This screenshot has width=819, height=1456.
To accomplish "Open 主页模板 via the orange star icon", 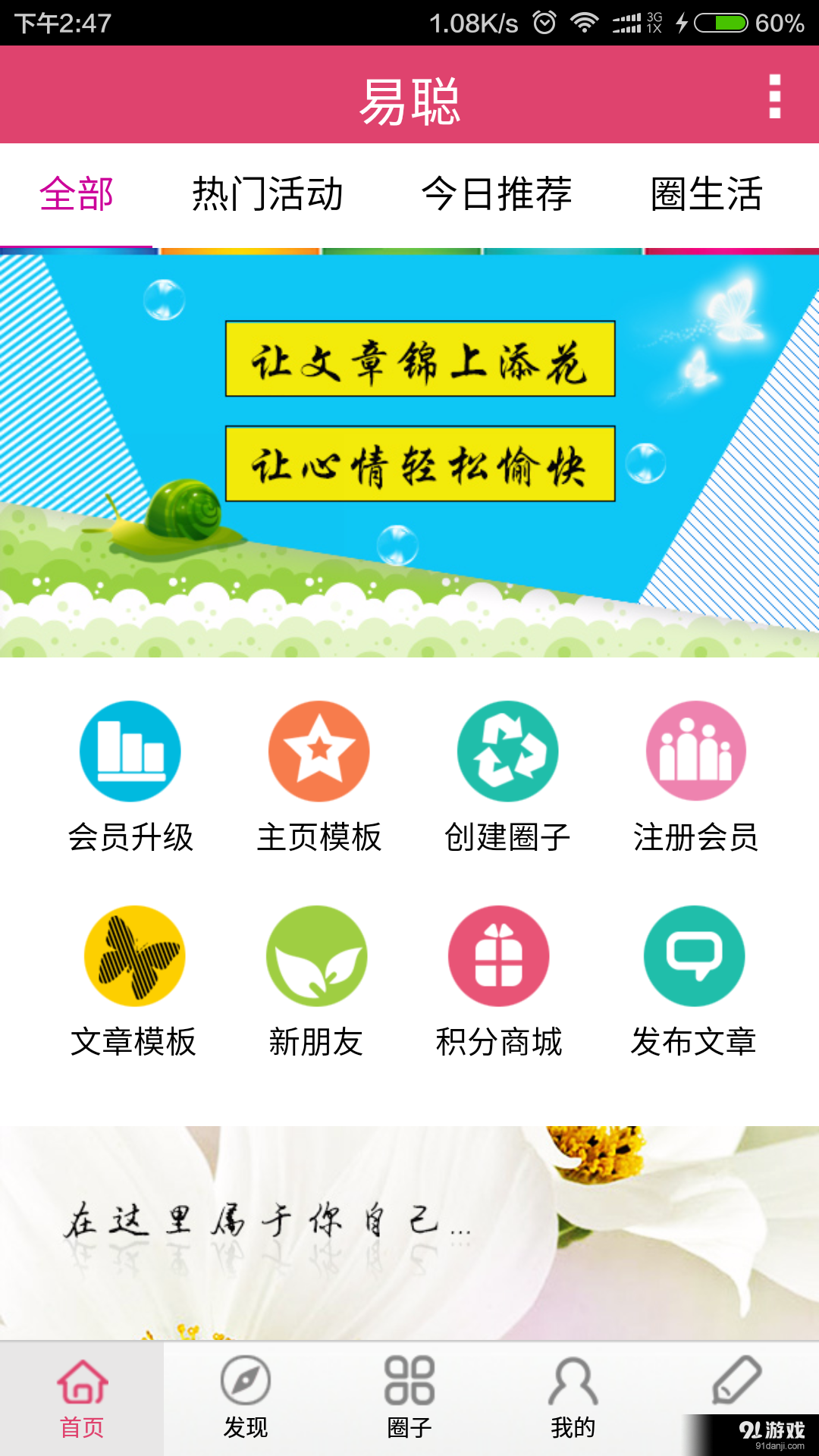I will click(x=318, y=751).
